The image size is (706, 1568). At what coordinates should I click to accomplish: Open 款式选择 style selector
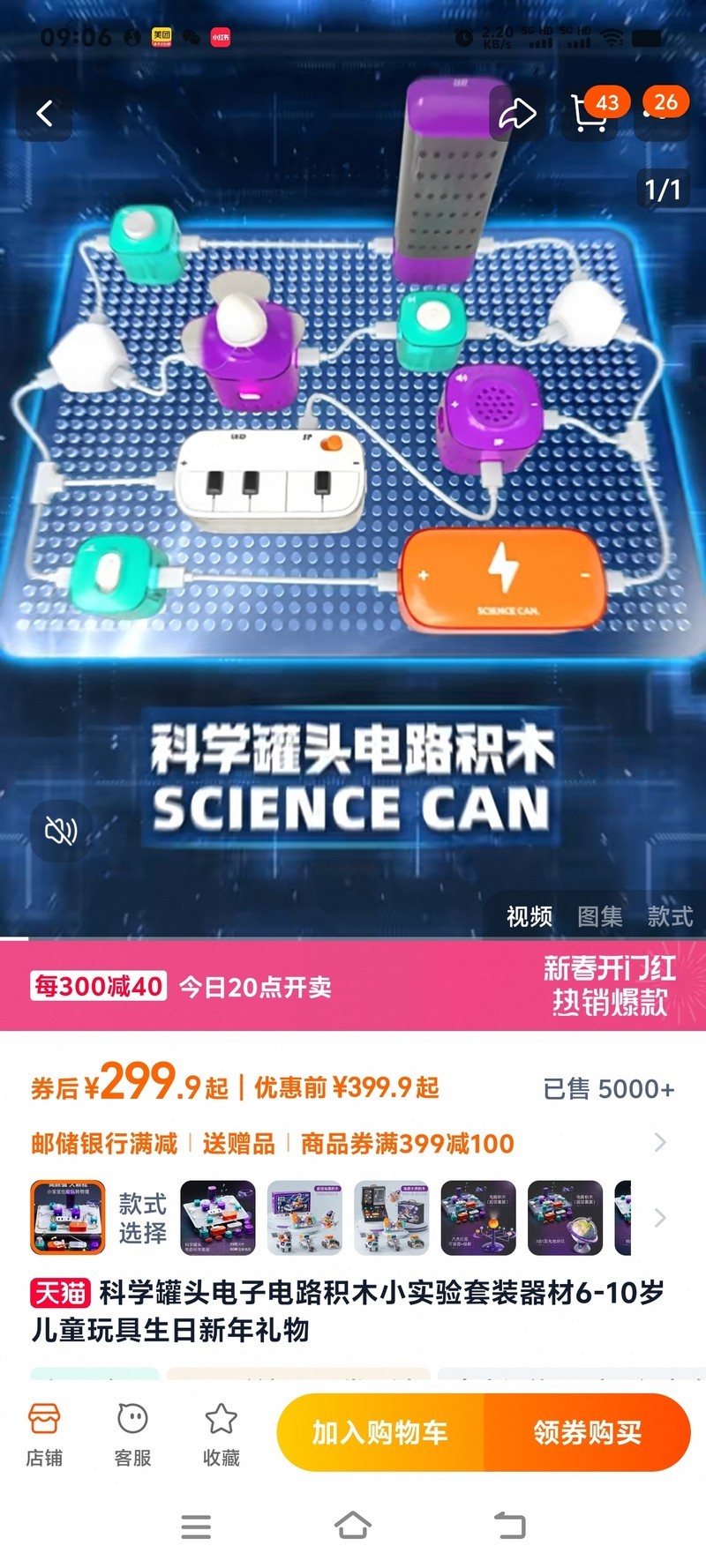coord(143,1218)
